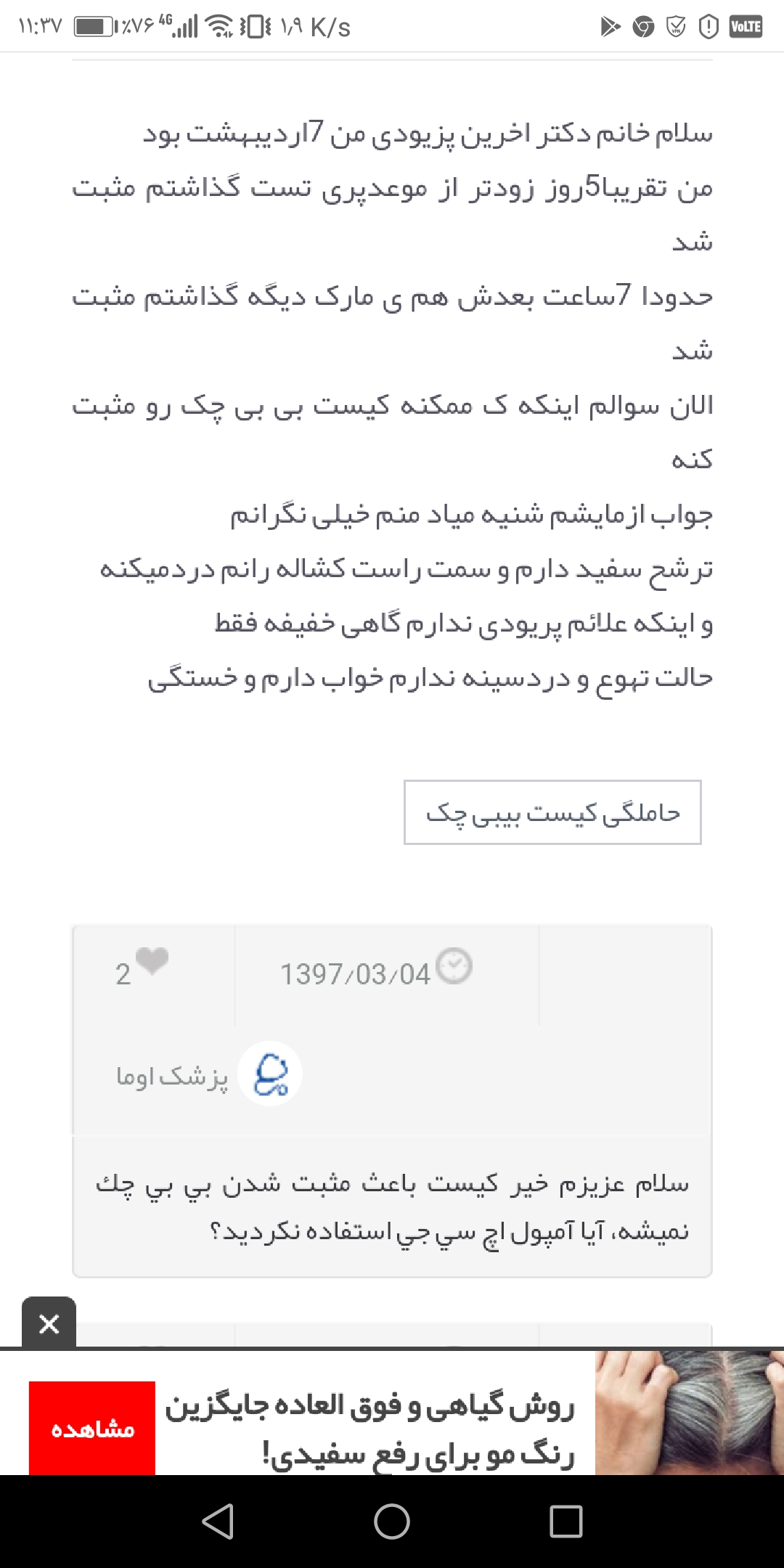Tap the red مشاهده ad button
This screenshot has width=784, height=1568.
pyautogui.click(x=92, y=1428)
